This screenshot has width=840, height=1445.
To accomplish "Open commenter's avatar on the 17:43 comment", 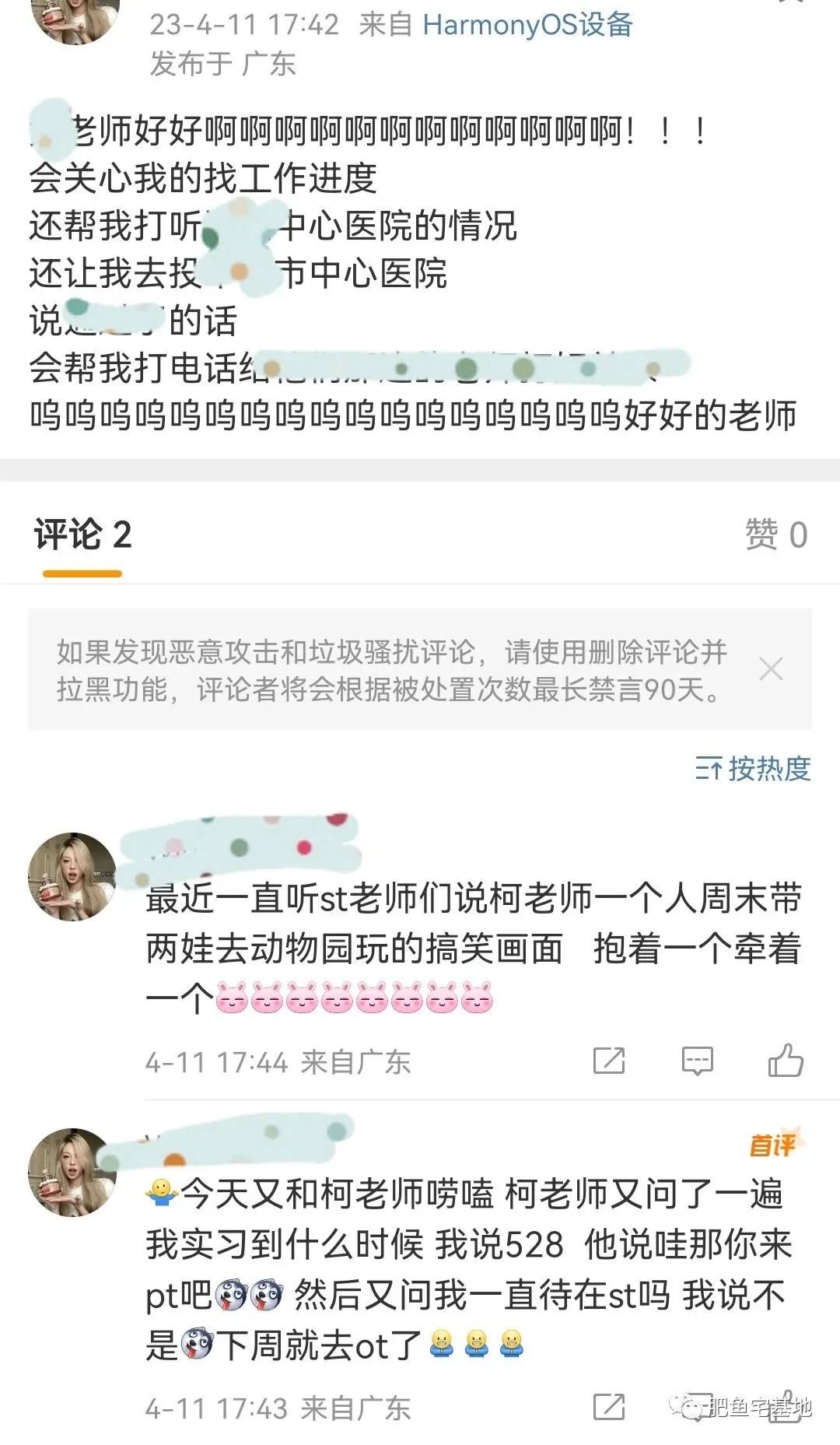I will (x=72, y=1172).
